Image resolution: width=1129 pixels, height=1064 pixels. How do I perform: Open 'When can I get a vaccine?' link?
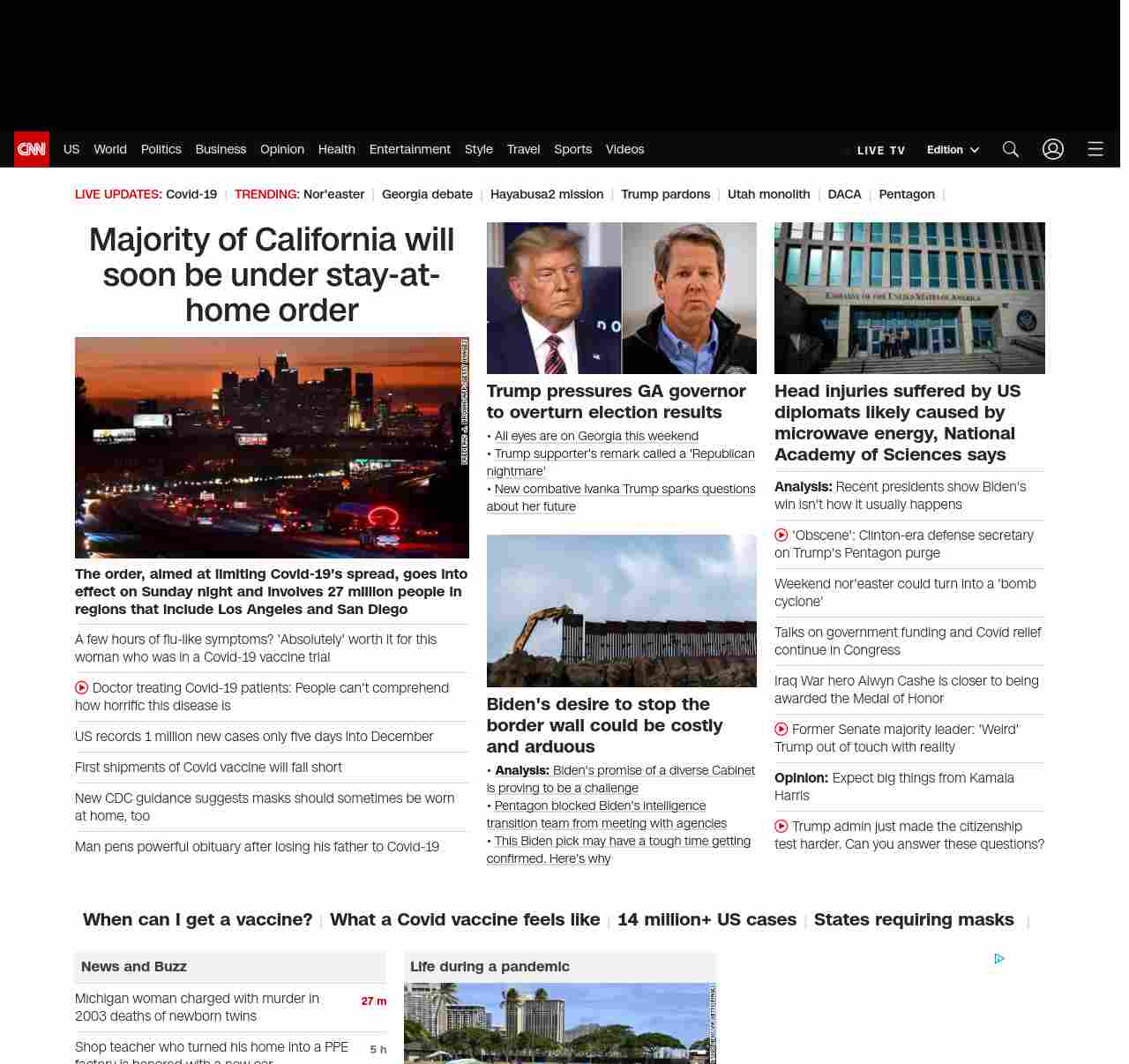tap(198, 919)
